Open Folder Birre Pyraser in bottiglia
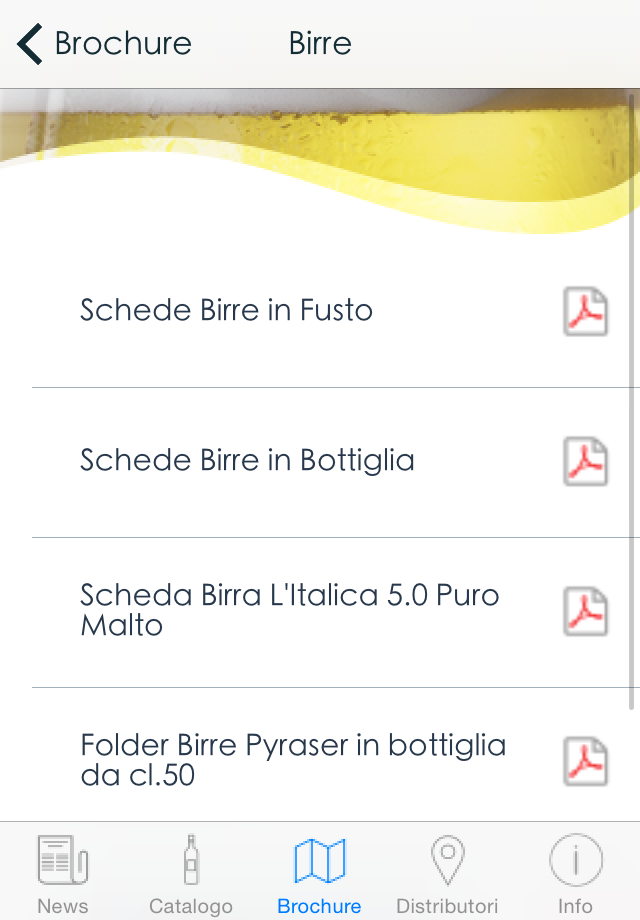 pyautogui.click(x=293, y=760)
